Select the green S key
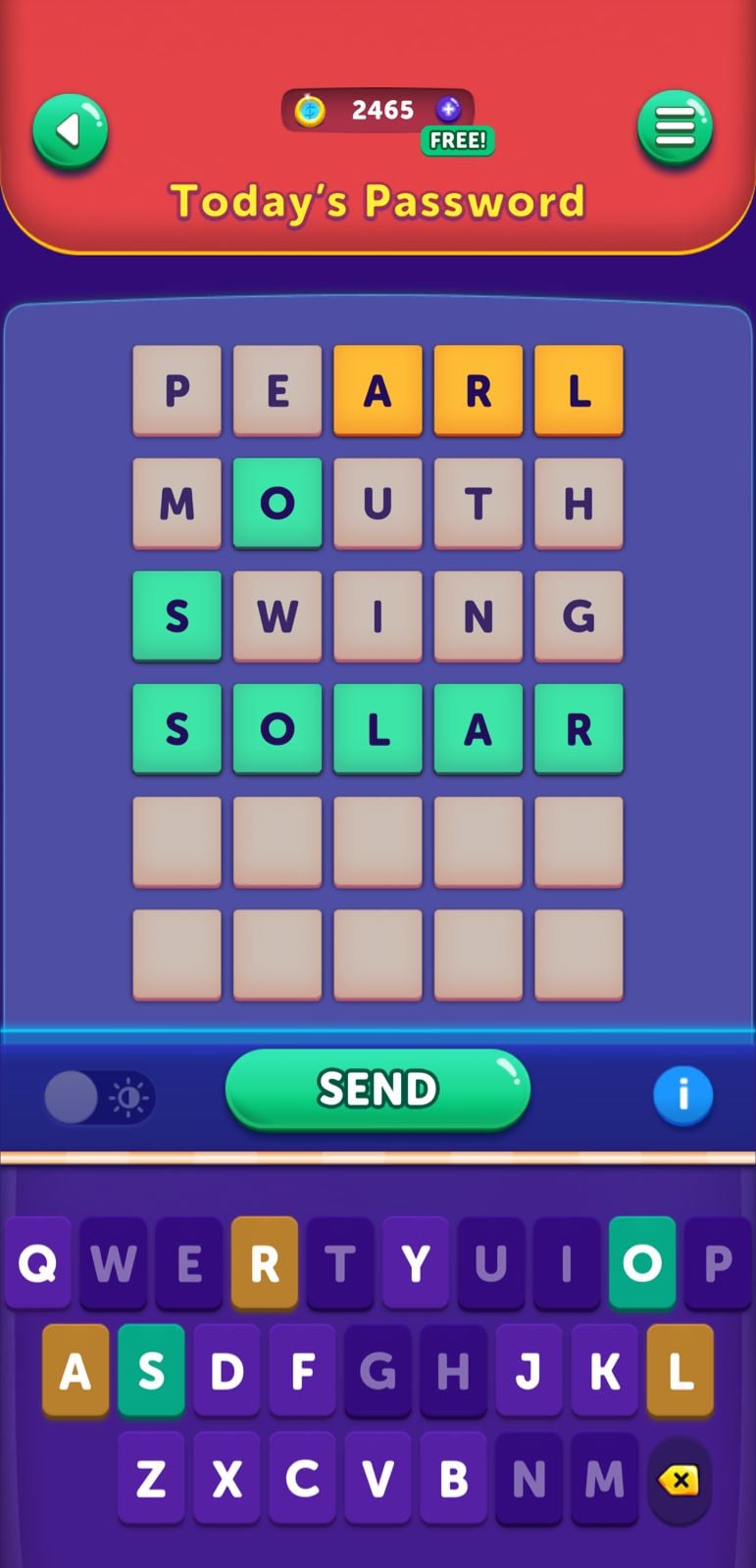 [x=151, y=1371]
